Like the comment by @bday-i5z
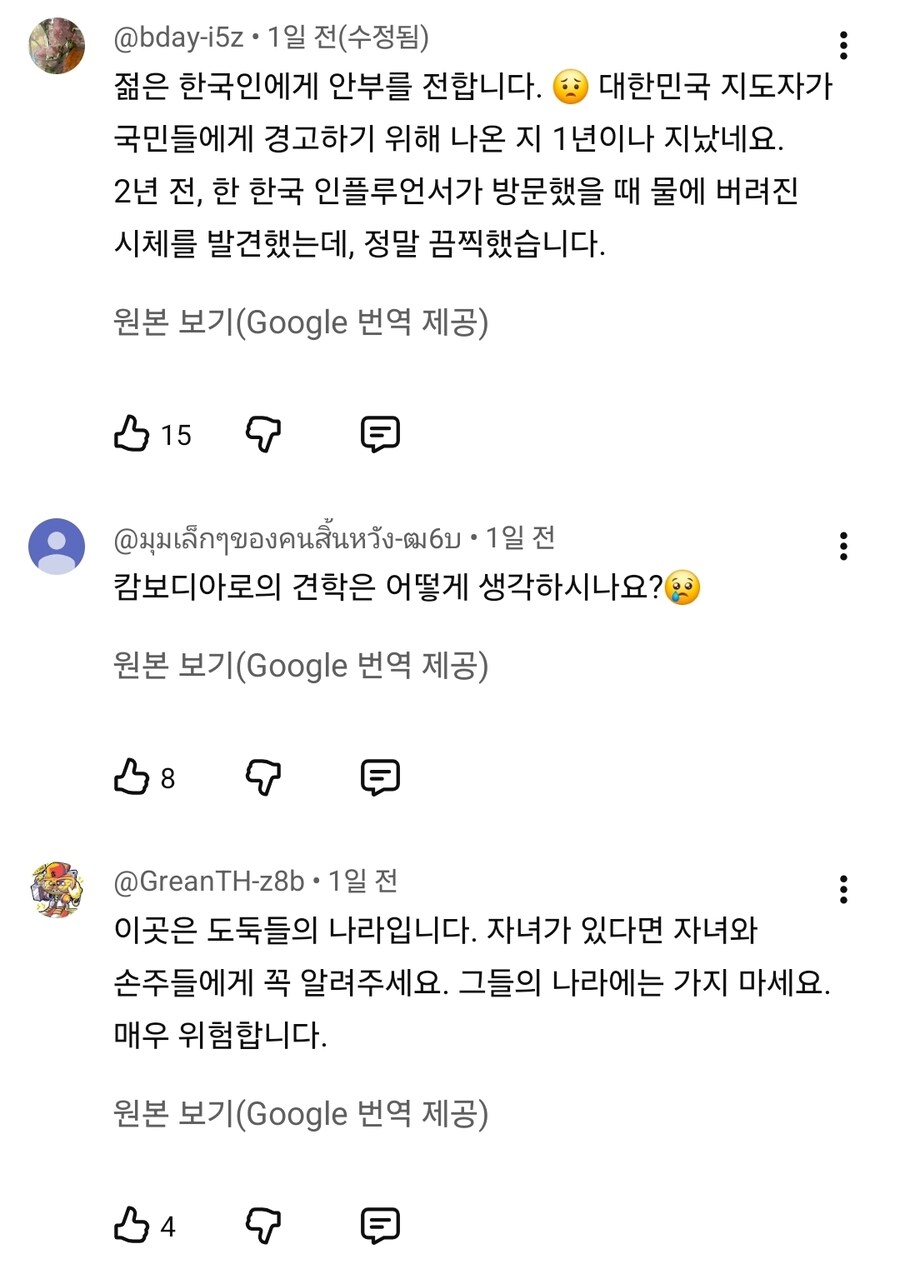Screen dimensions: 900x1269 click(x=132, y=434)
